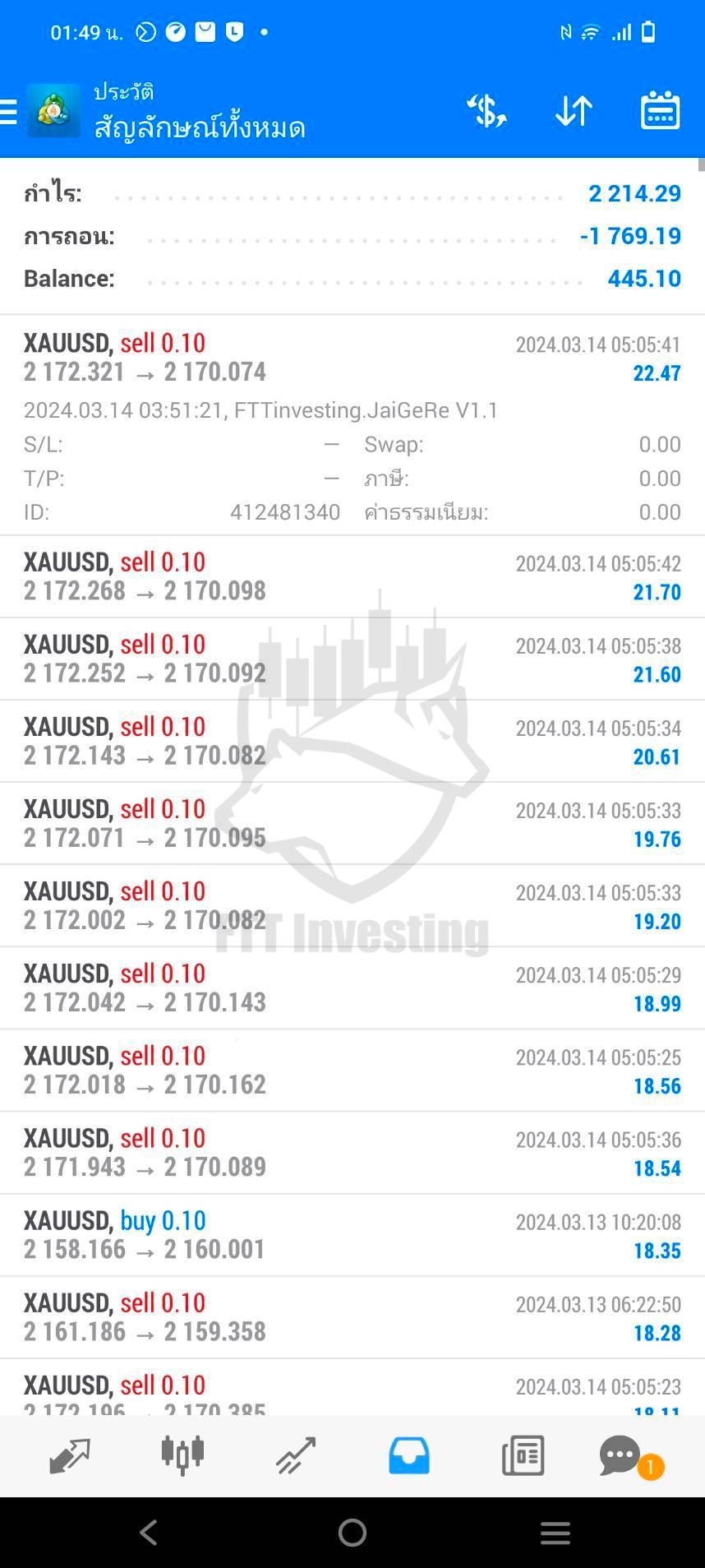Viewport: 705px width, 1568px height.
Task: Collapse the trade closed at 05:05:41
Action: (x=352, y=425)
